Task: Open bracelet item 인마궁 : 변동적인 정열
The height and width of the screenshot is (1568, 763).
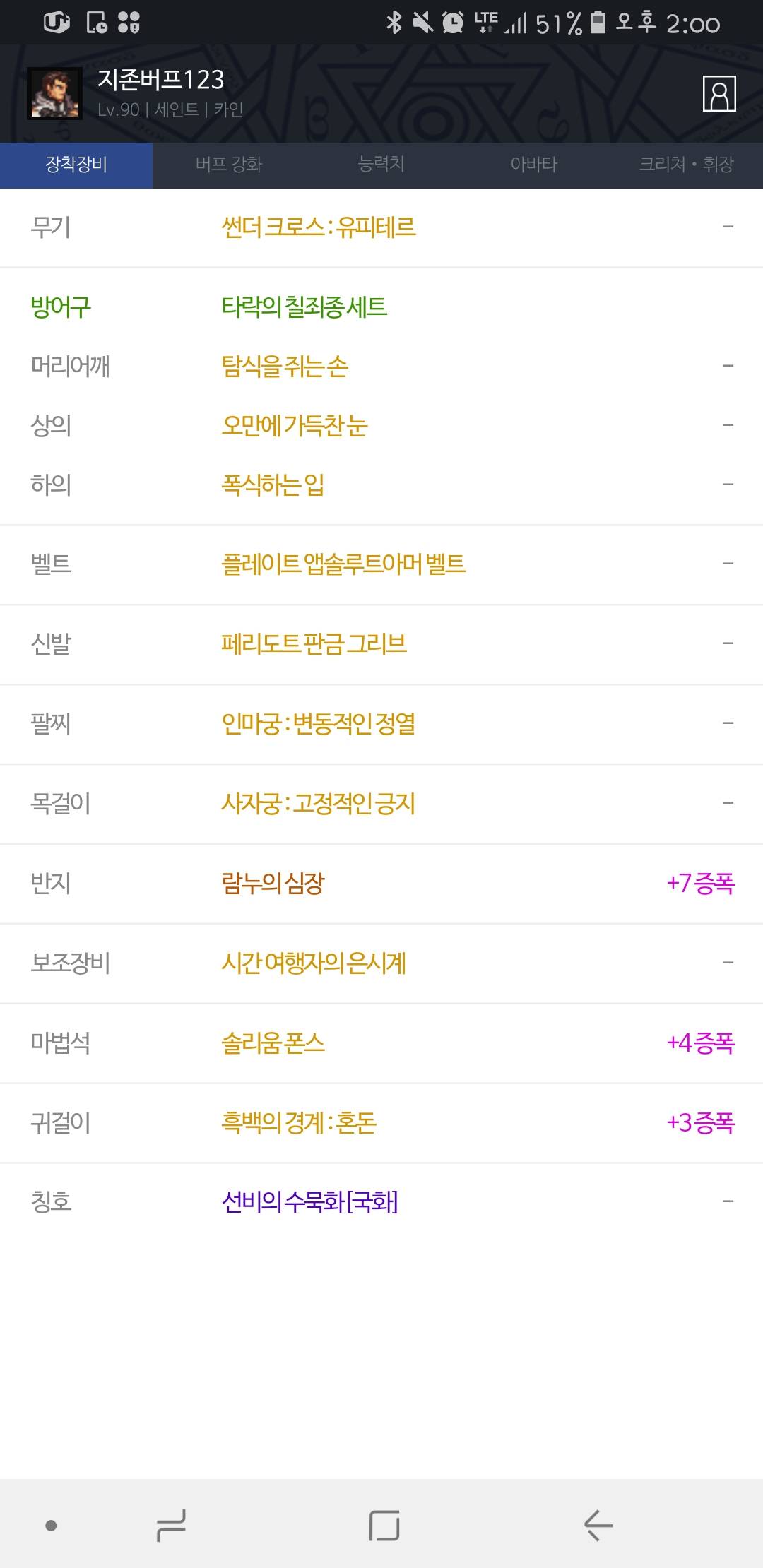Action: 381,724
